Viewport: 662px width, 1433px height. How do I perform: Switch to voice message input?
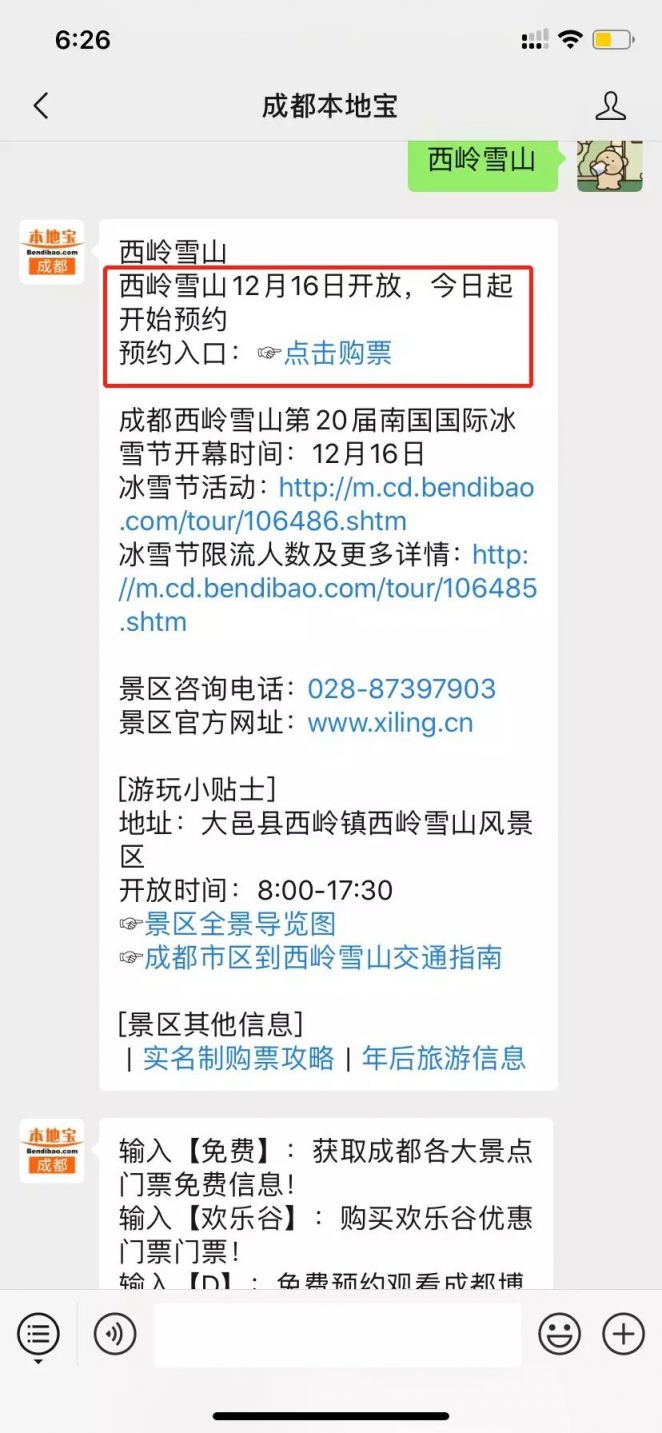tap(115, 1334)
